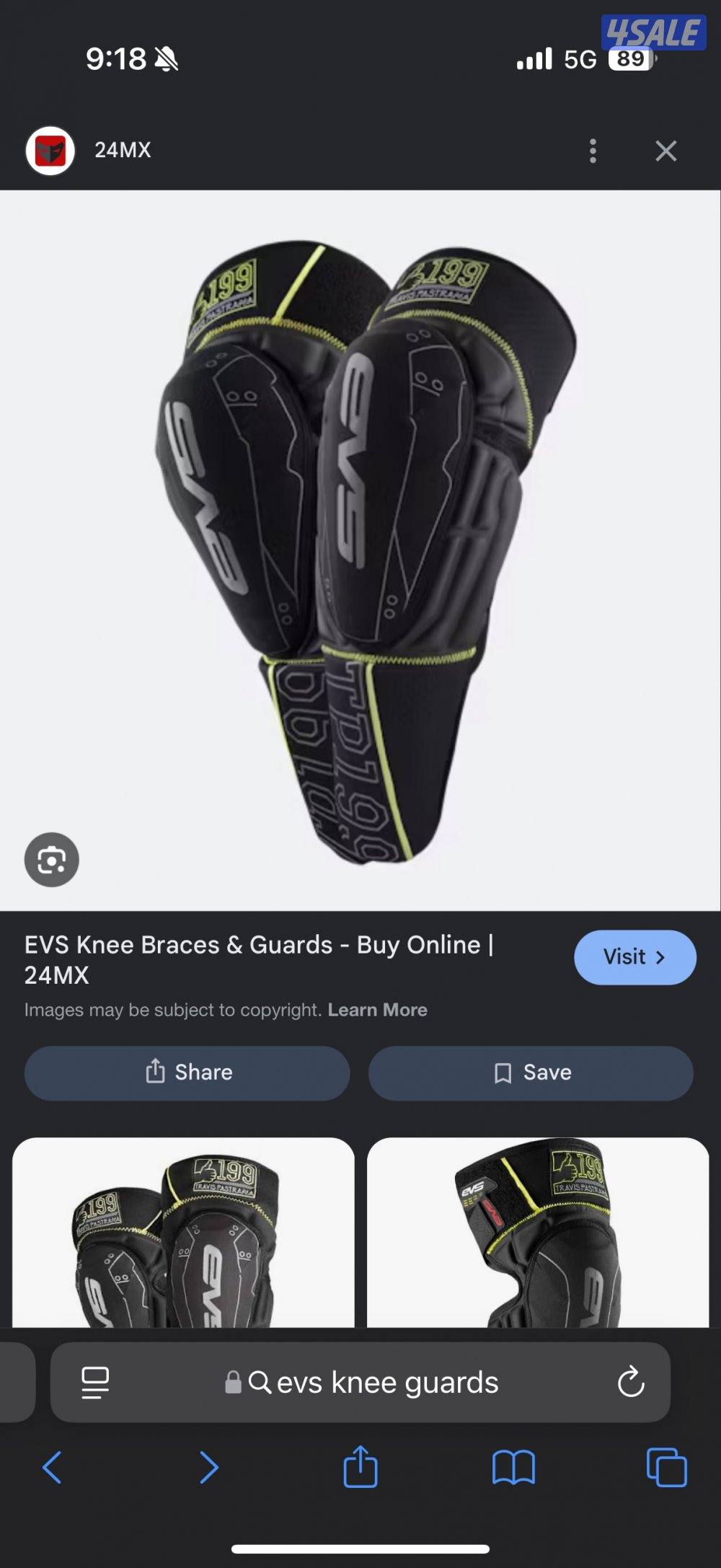Open the Safari share sheet

(360, 1466)
